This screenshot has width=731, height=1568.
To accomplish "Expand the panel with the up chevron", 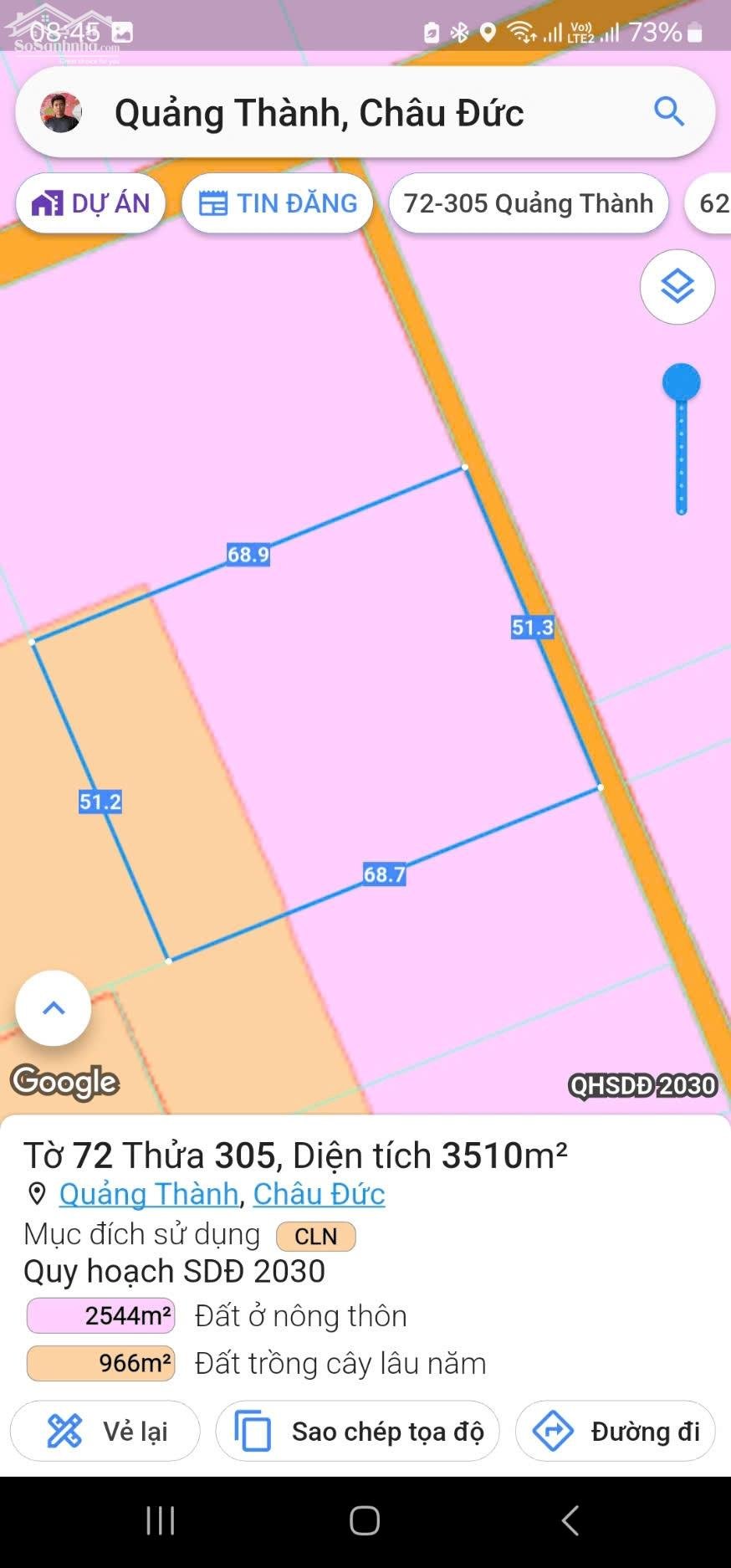I will pos(54,1008).
